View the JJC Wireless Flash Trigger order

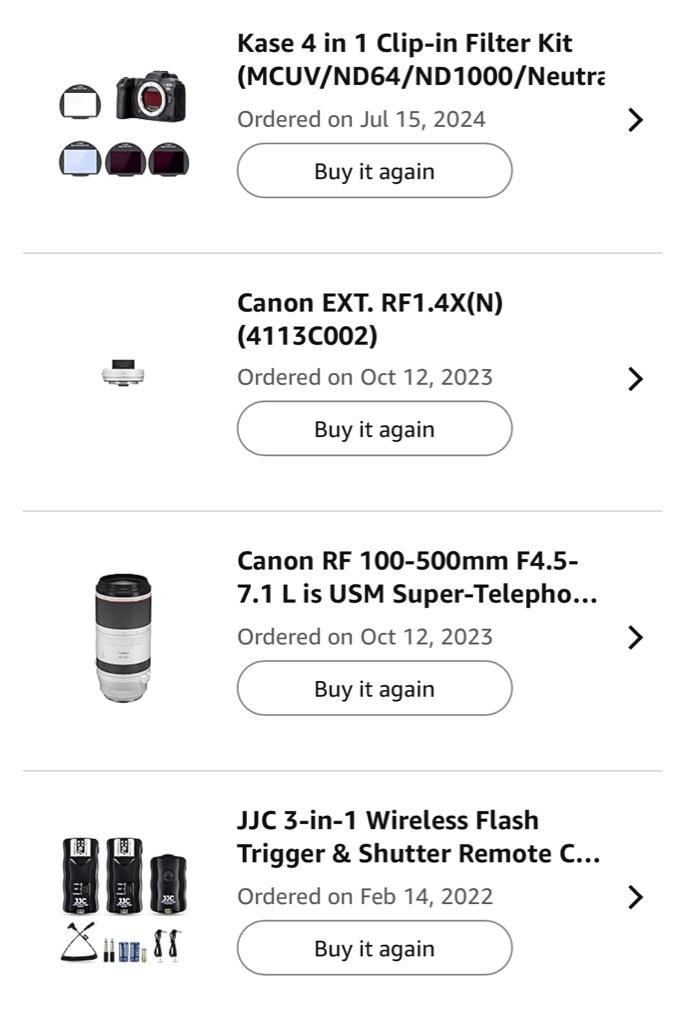pyautogui.click(x=635, y=897)
